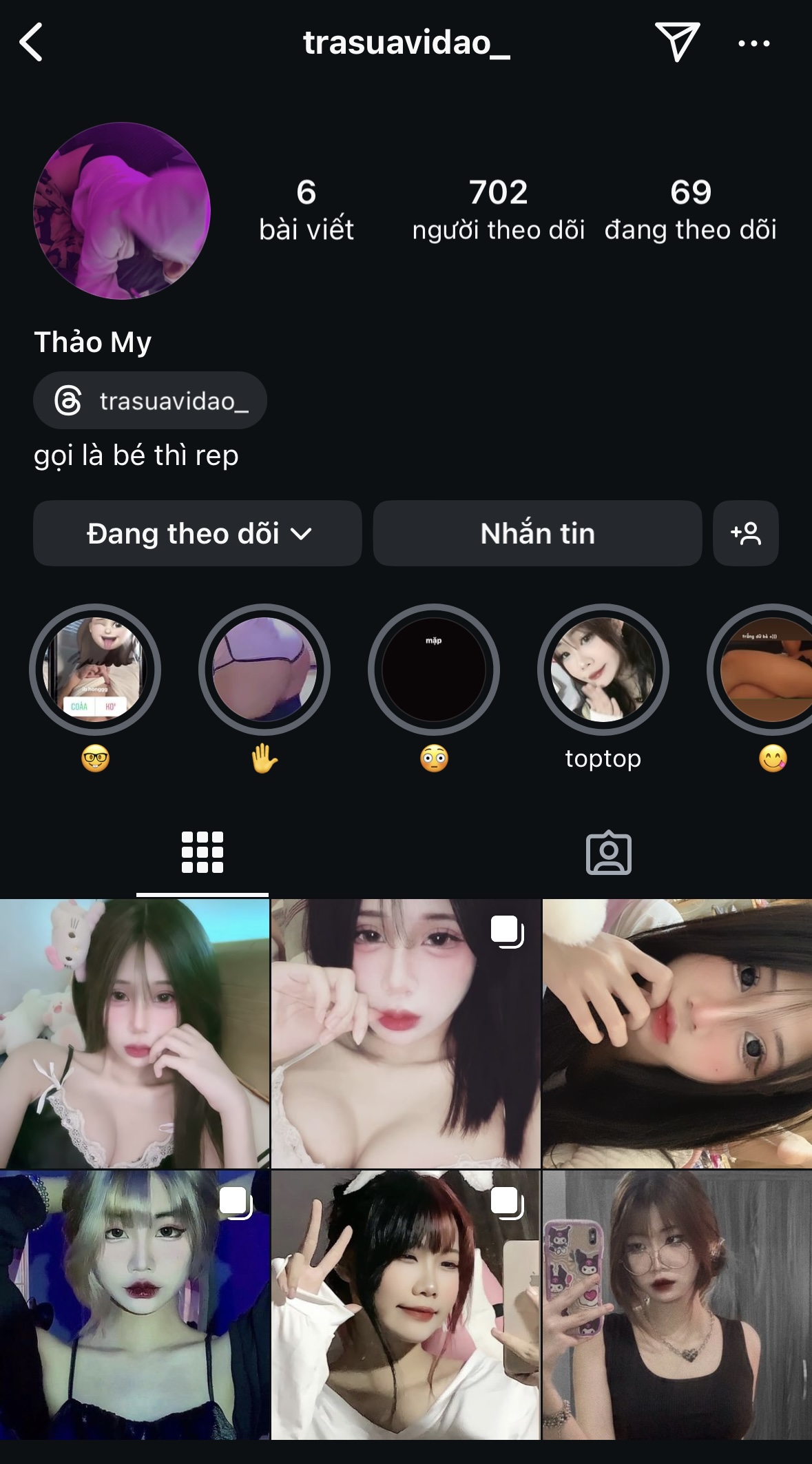Screen dimensions: 812x1464
Task: Open the flushed face emoji story highlight
Action: [x=434, y=670]
